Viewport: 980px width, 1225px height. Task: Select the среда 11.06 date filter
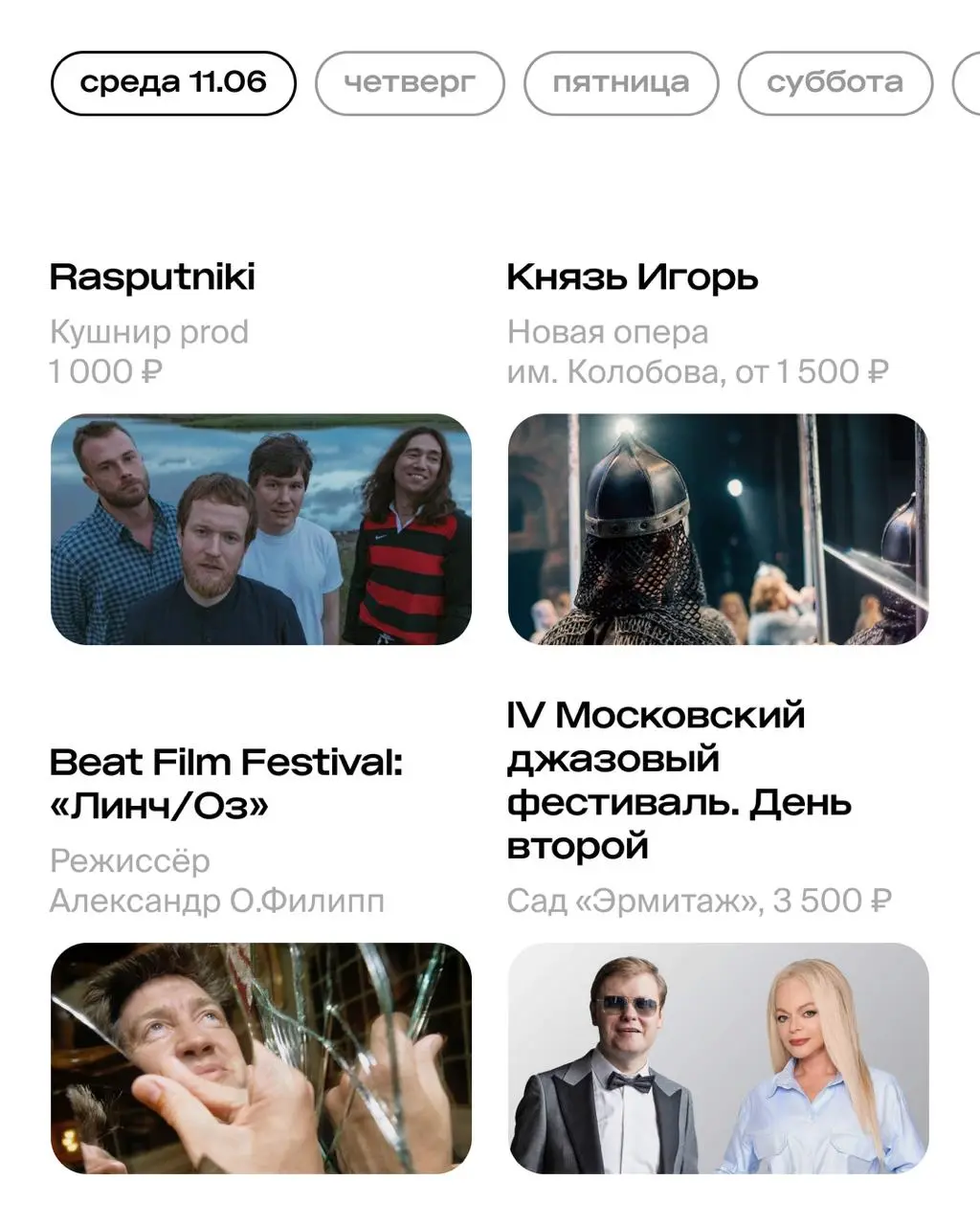click(173, 82)
